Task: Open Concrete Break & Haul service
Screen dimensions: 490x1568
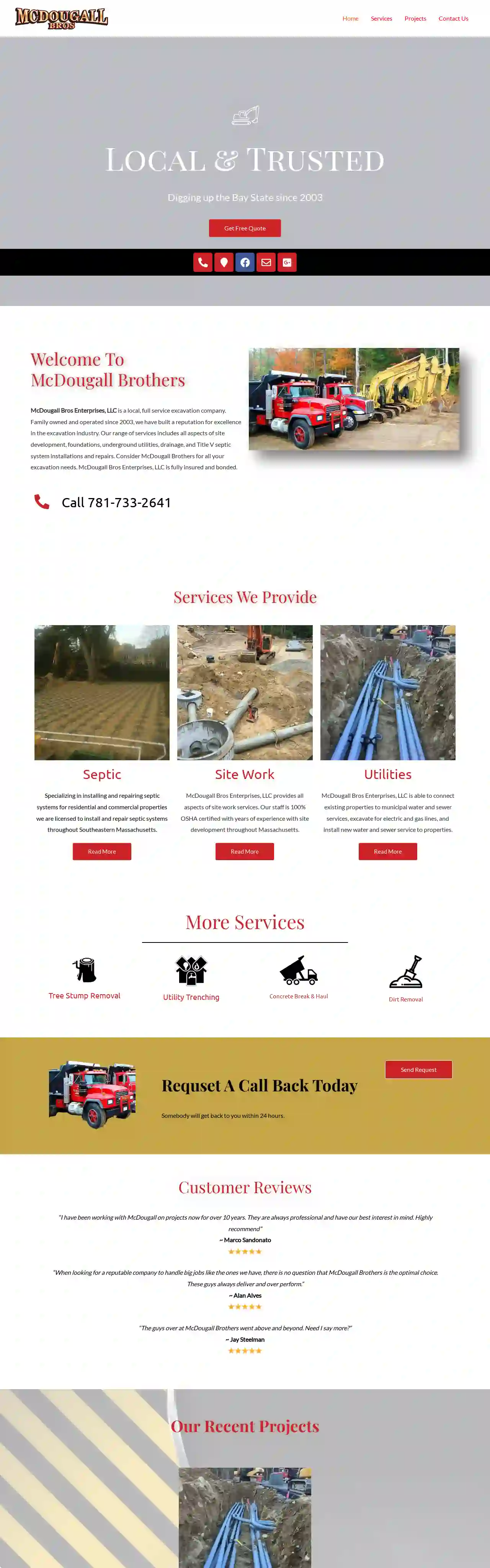Action: [x=298, y=996]
